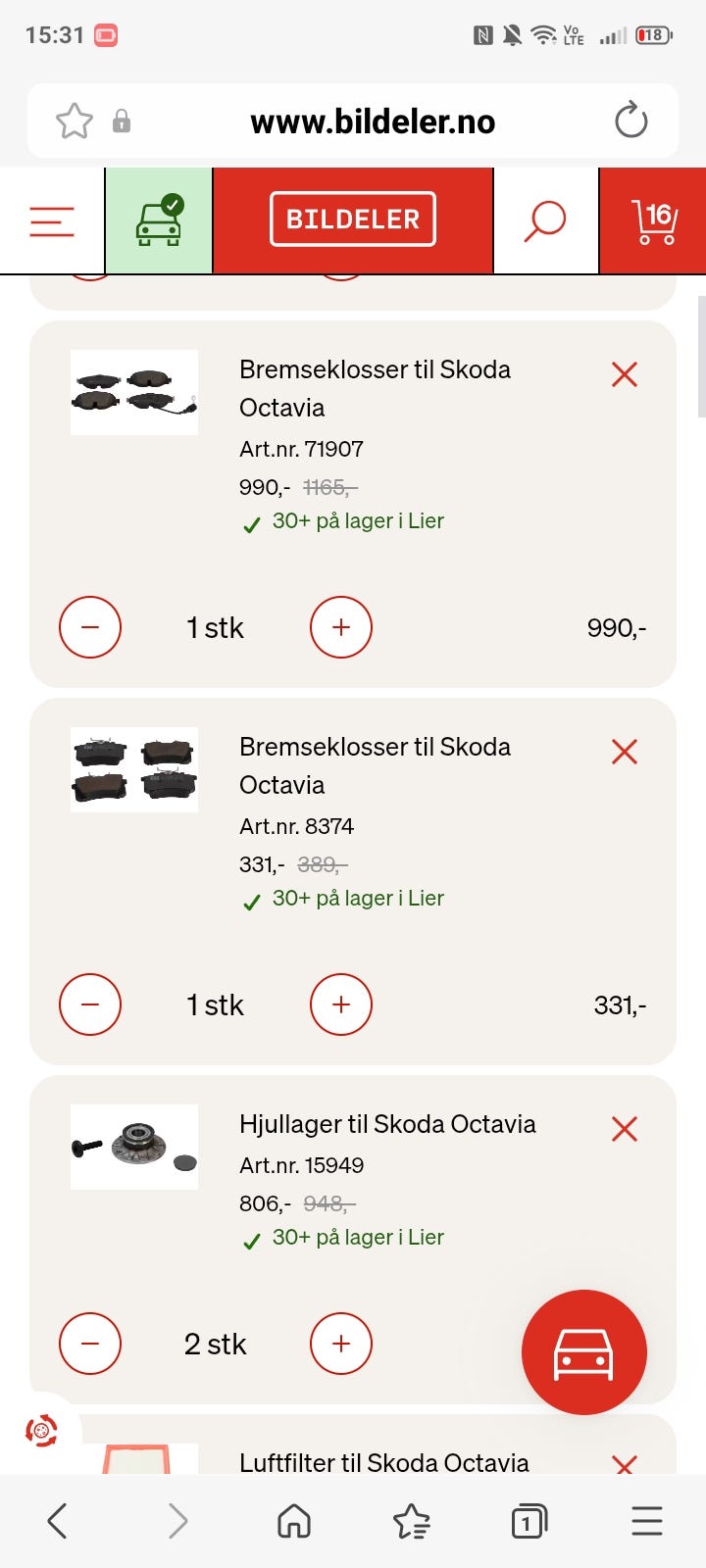This screenshot has height=1568, width=706.
Task: Open the hamburger menu at top left
Action: 52,219
